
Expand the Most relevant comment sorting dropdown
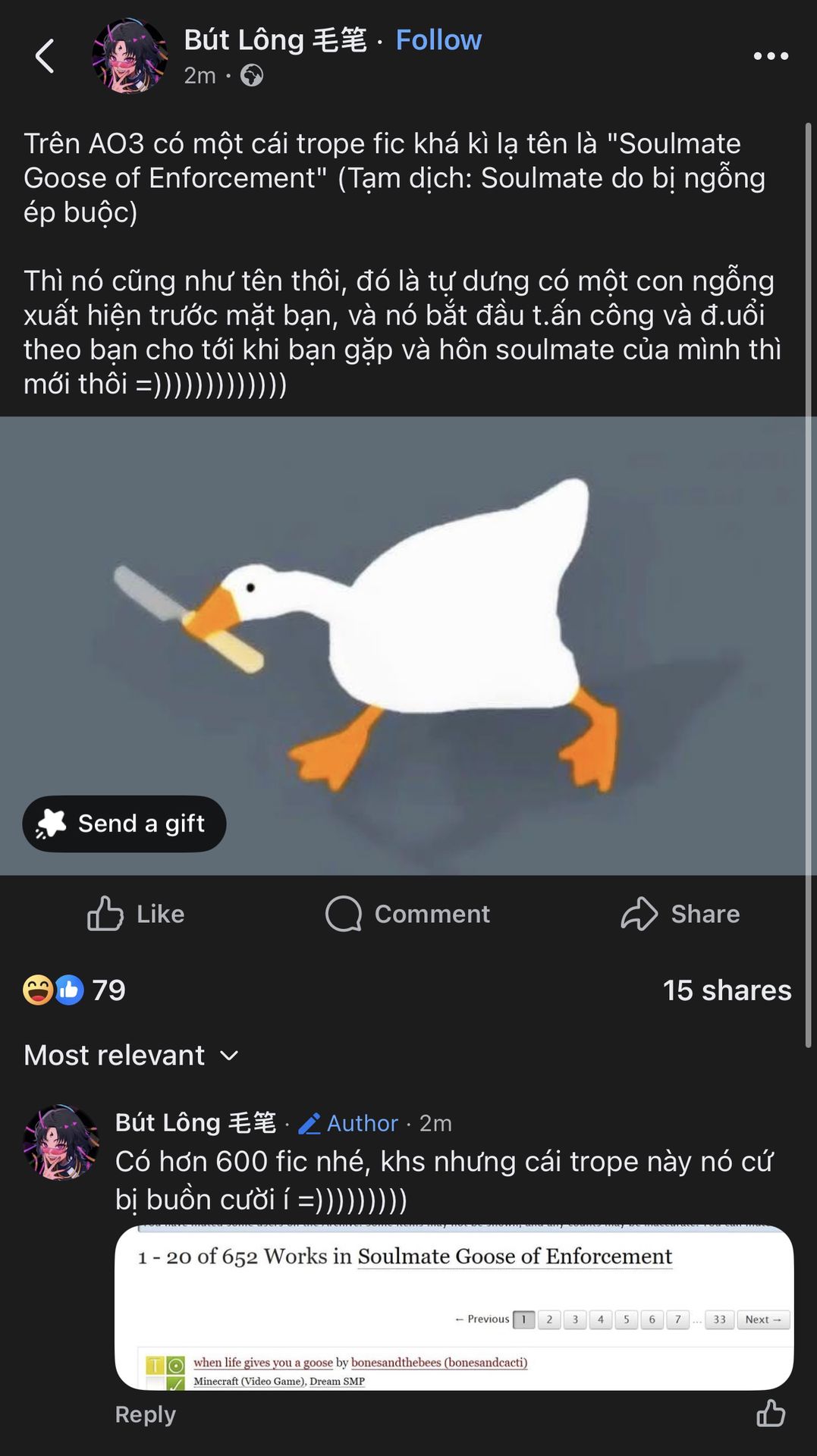click(131, 1056)
